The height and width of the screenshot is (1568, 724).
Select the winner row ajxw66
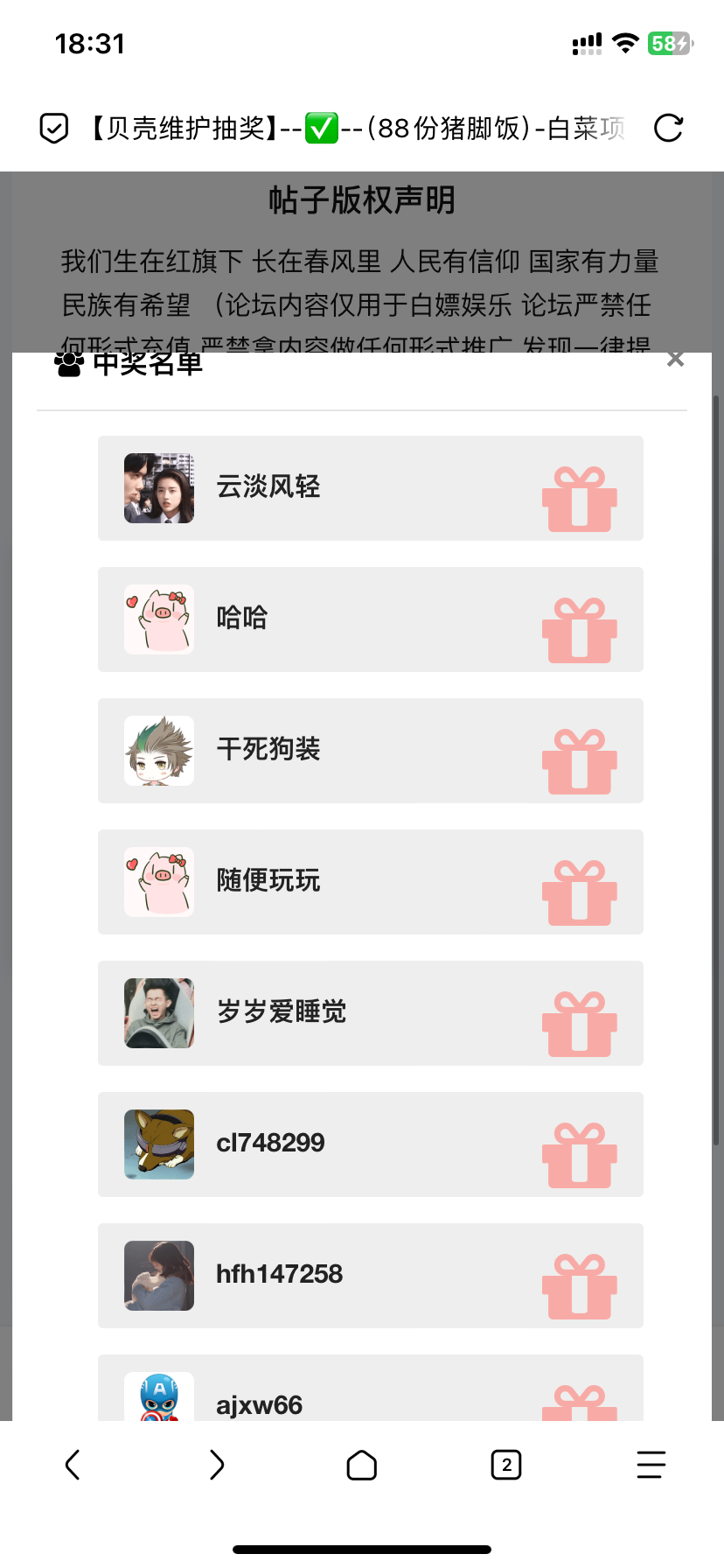[x=370, y=1393]
